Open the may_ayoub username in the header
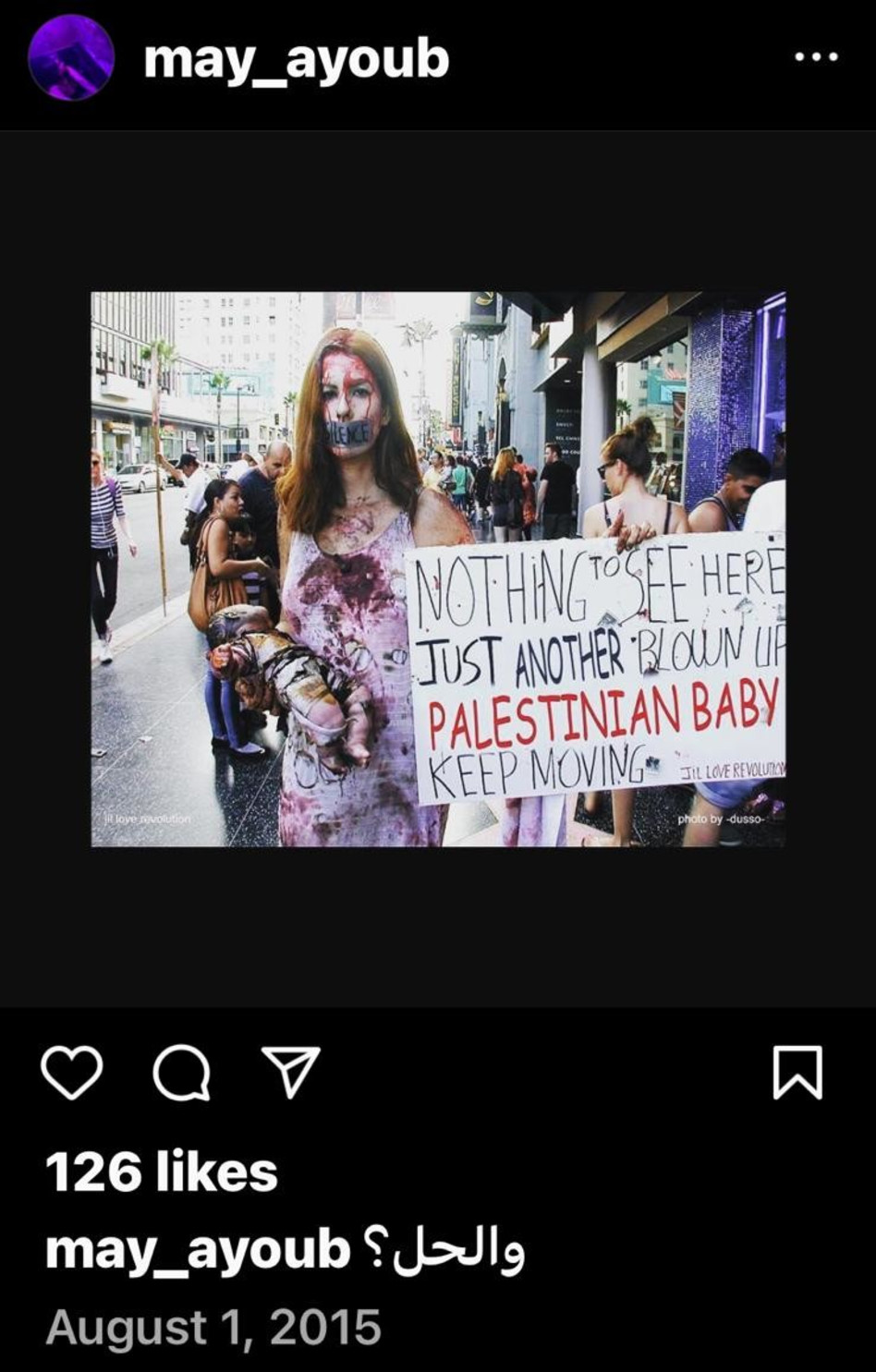The width and height of the screenshot is (876, 1372). 296,58
